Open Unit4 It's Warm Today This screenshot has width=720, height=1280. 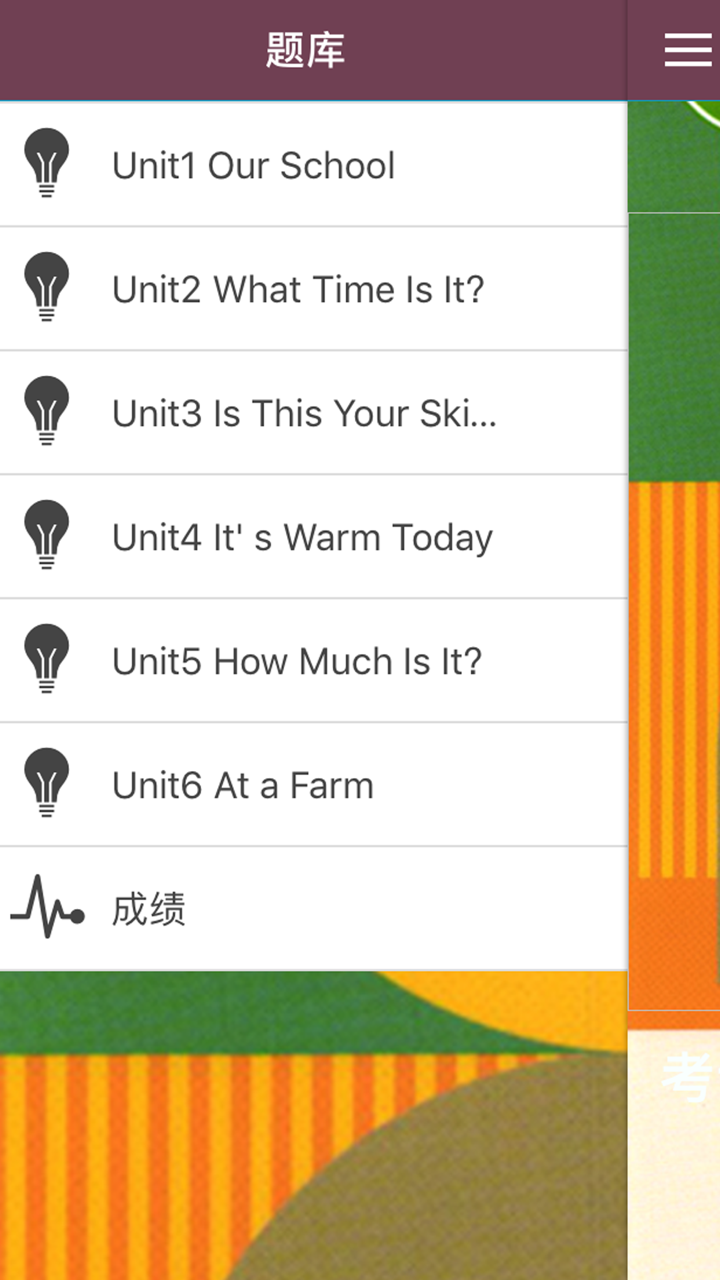pyautogui.click(x=300, y=537)
